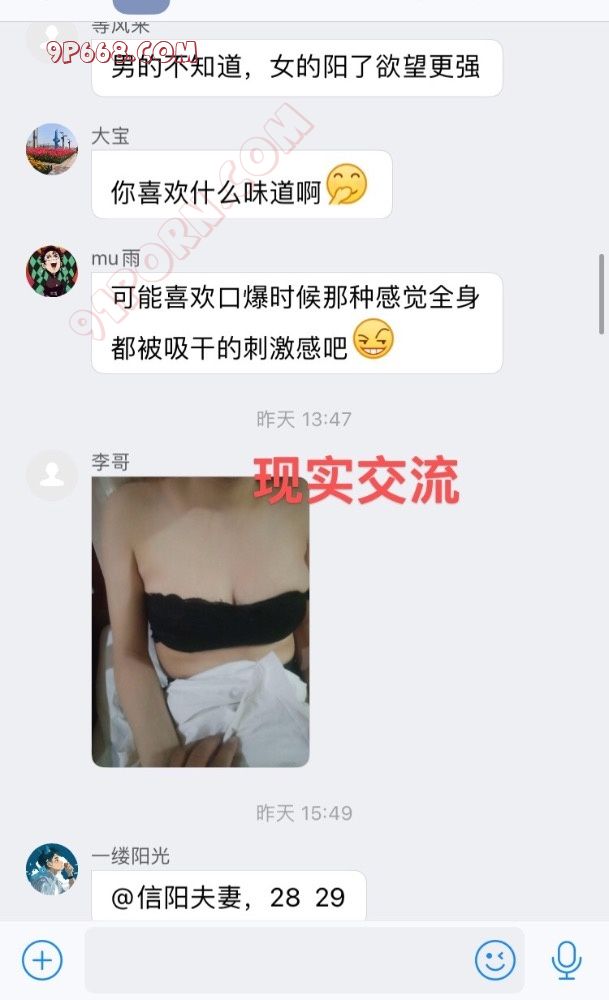Tap the microphone voice input icon

(567, 961)
